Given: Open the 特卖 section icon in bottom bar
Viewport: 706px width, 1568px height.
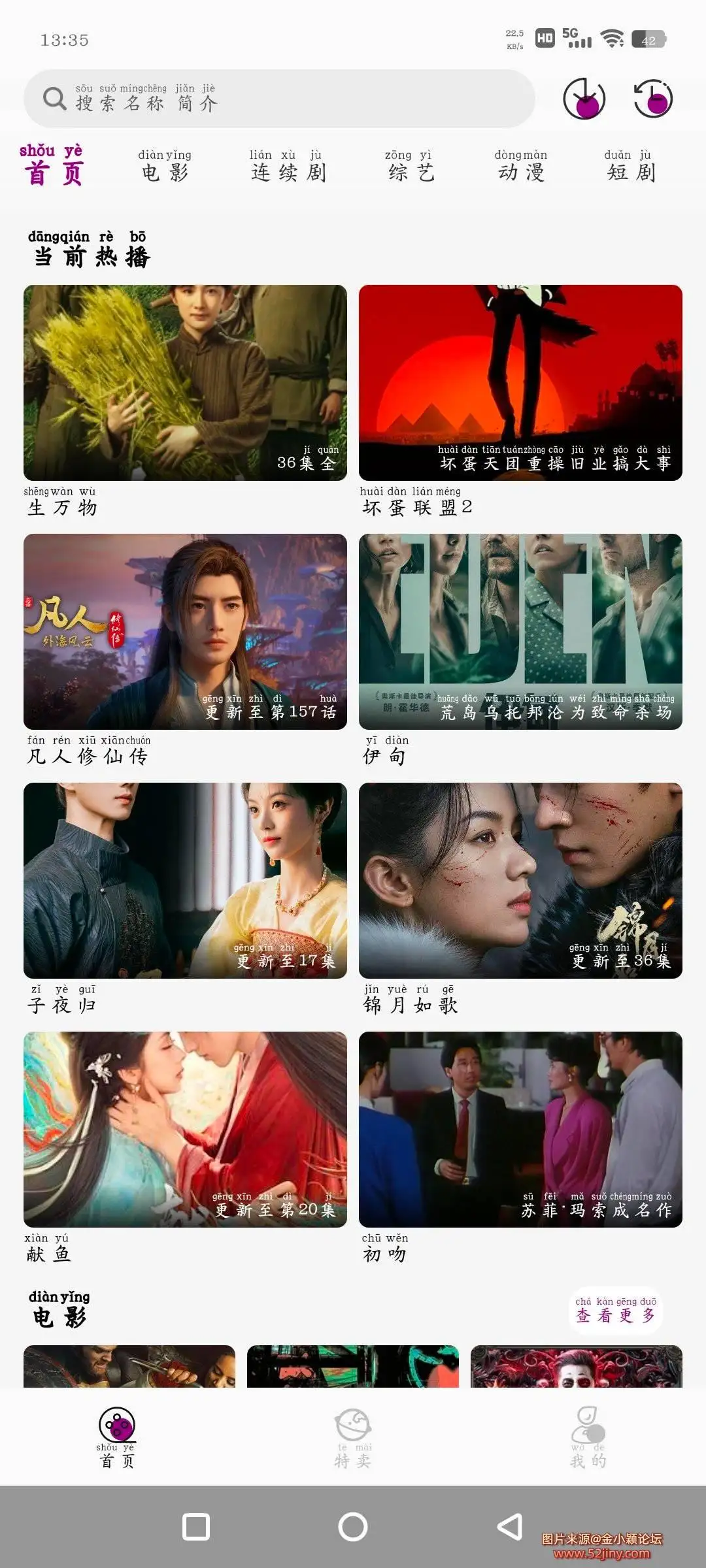Looking at the screenshot, I should [353, 1424].
